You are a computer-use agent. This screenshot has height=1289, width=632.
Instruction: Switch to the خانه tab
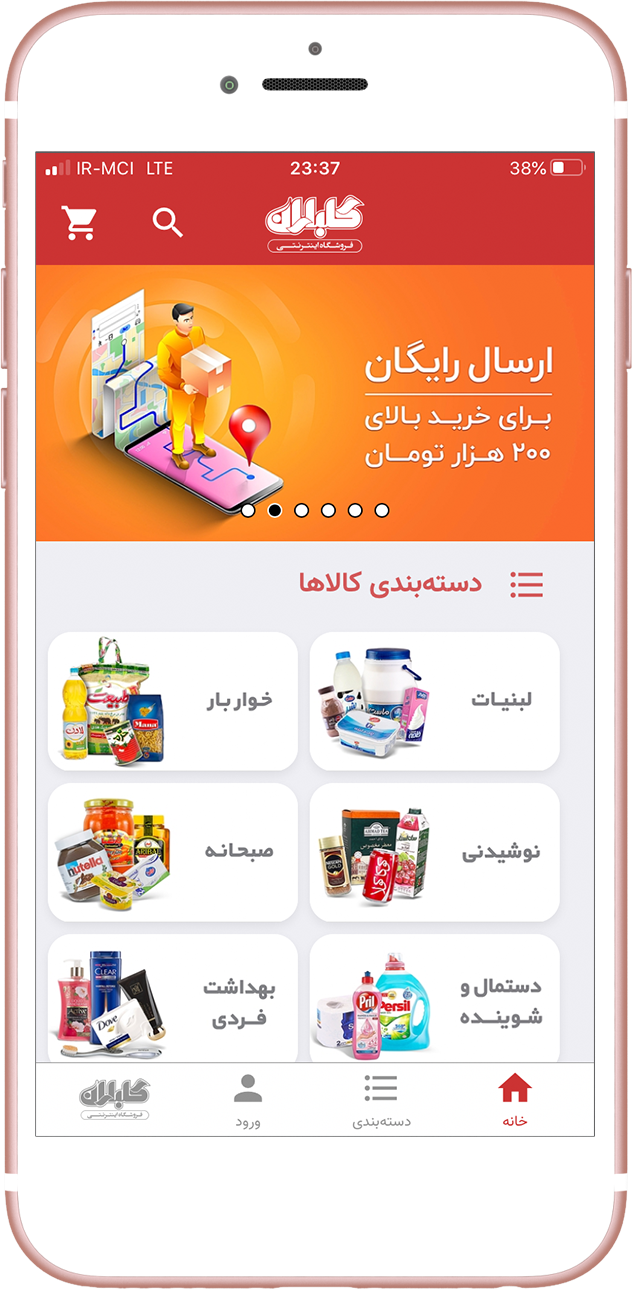coord(515,1100)
